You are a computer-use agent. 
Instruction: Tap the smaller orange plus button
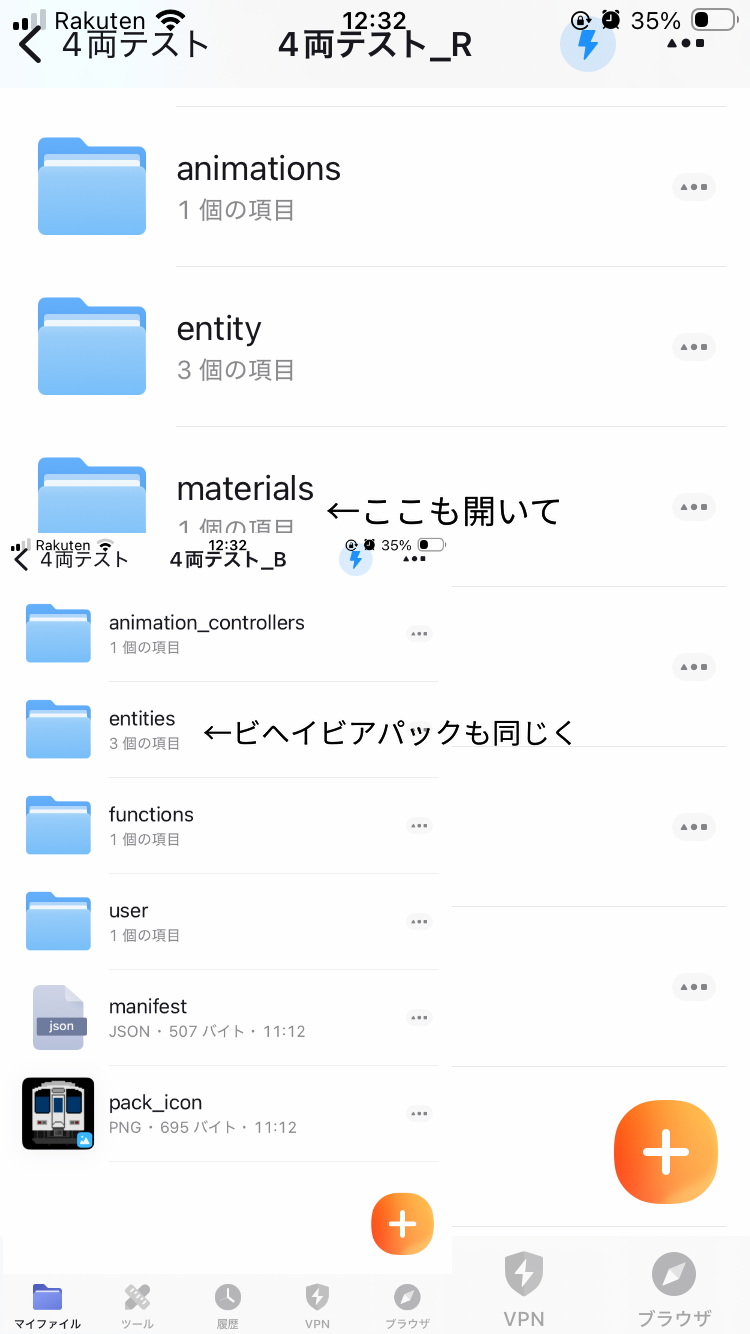tap(402, 1223)
